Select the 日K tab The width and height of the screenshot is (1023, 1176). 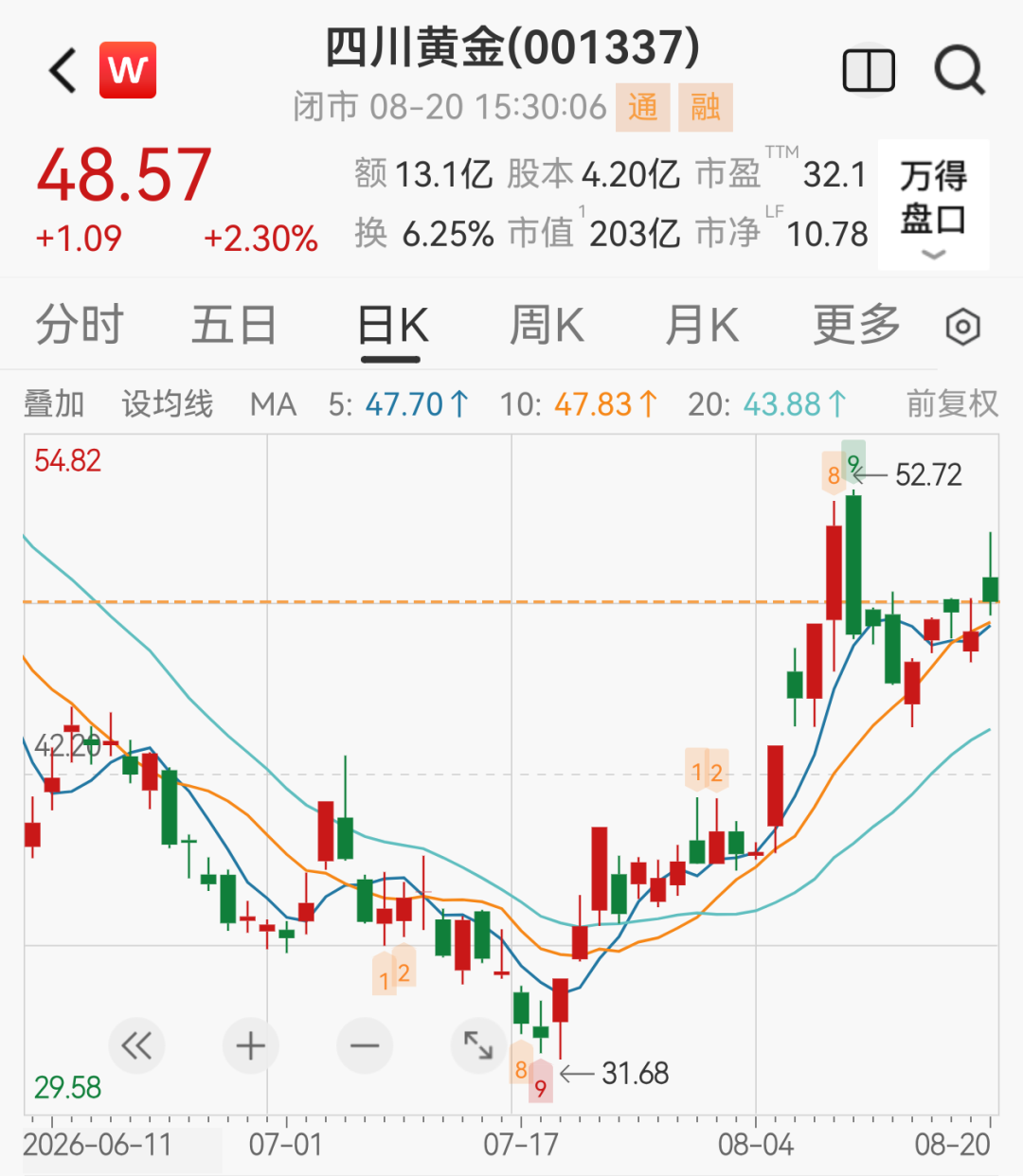(x=392, y=327)
